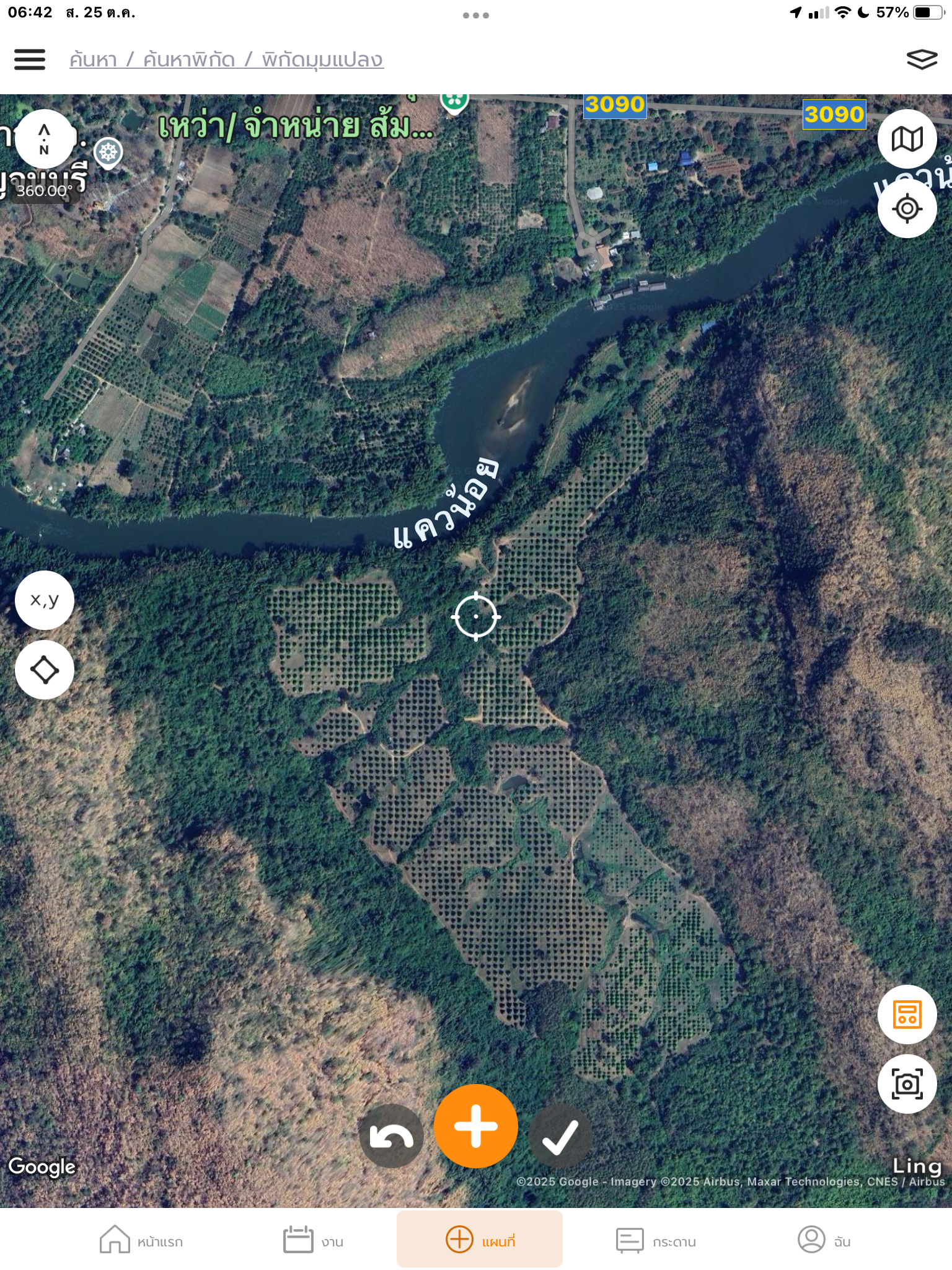This screenshot has width=952, height=1270.
Task: Switch the base map type
Action: coord(907,139)
